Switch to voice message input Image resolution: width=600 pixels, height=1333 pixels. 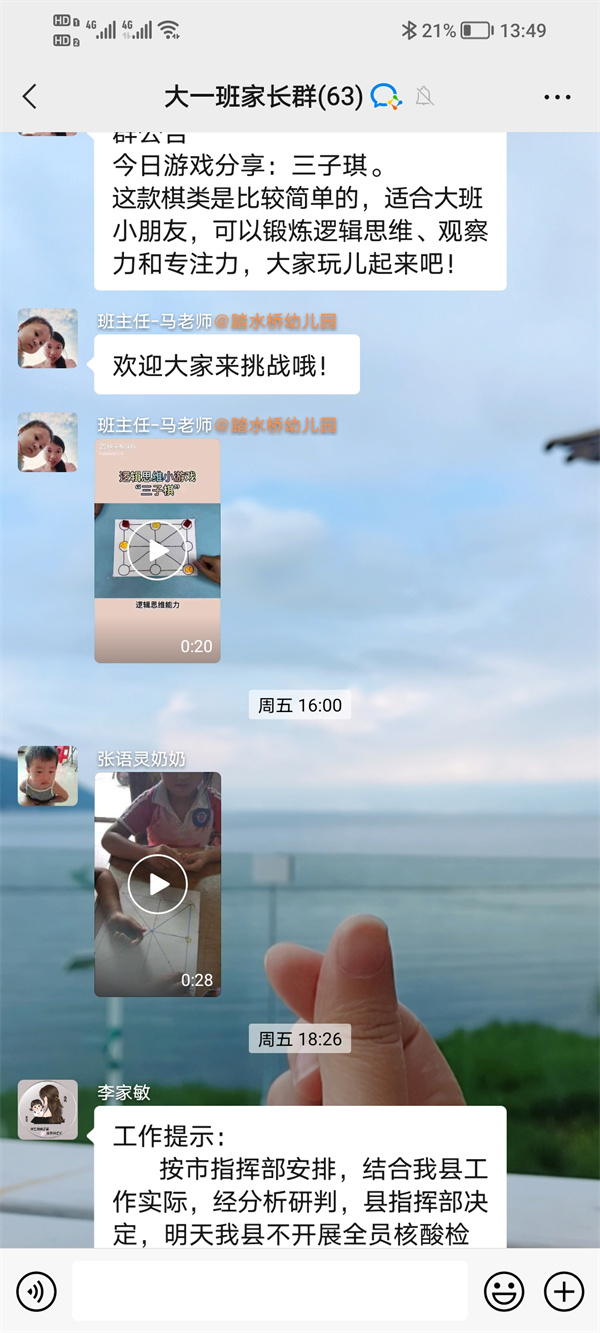pos(36,1292)
